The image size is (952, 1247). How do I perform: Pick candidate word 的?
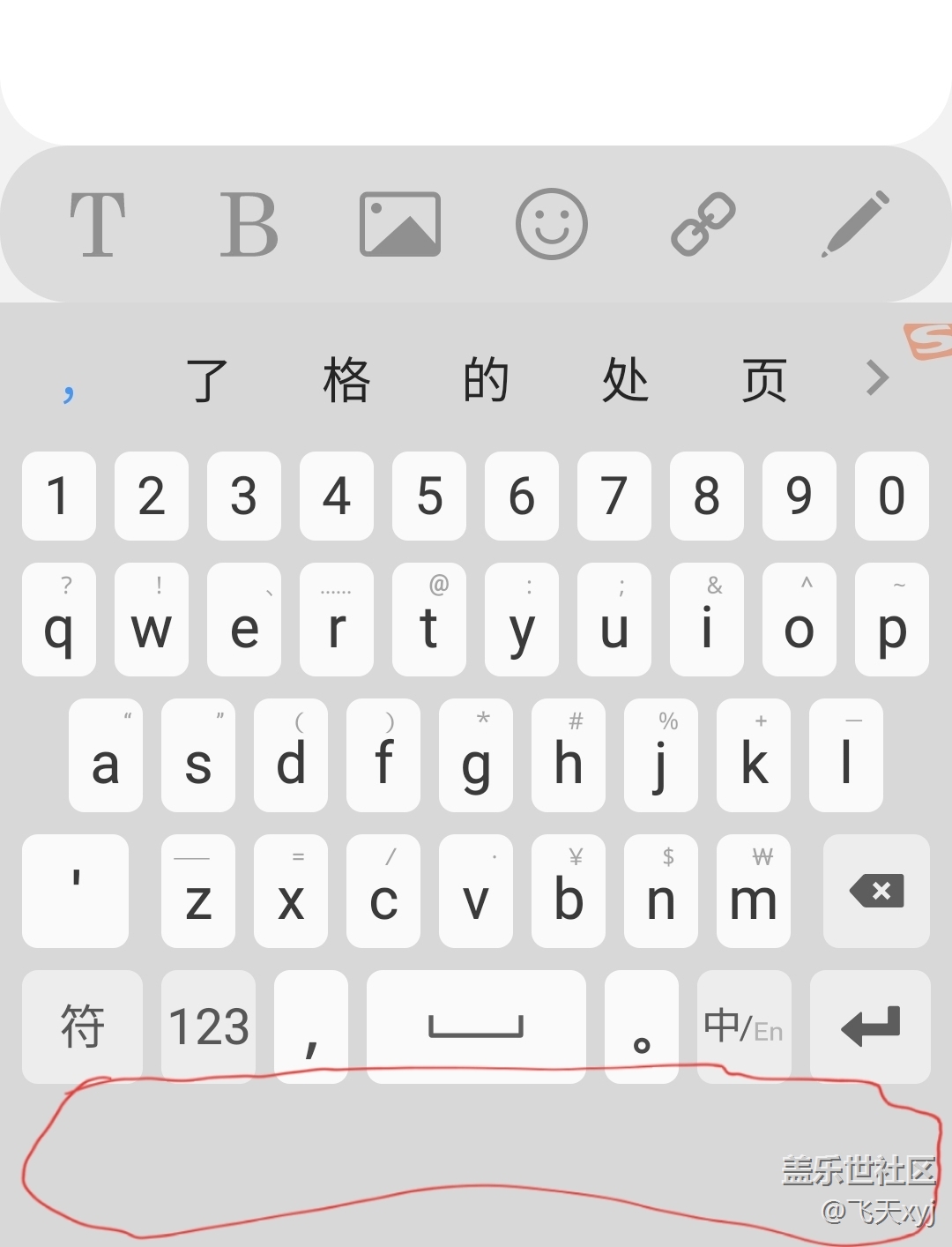tap(487, 380)
